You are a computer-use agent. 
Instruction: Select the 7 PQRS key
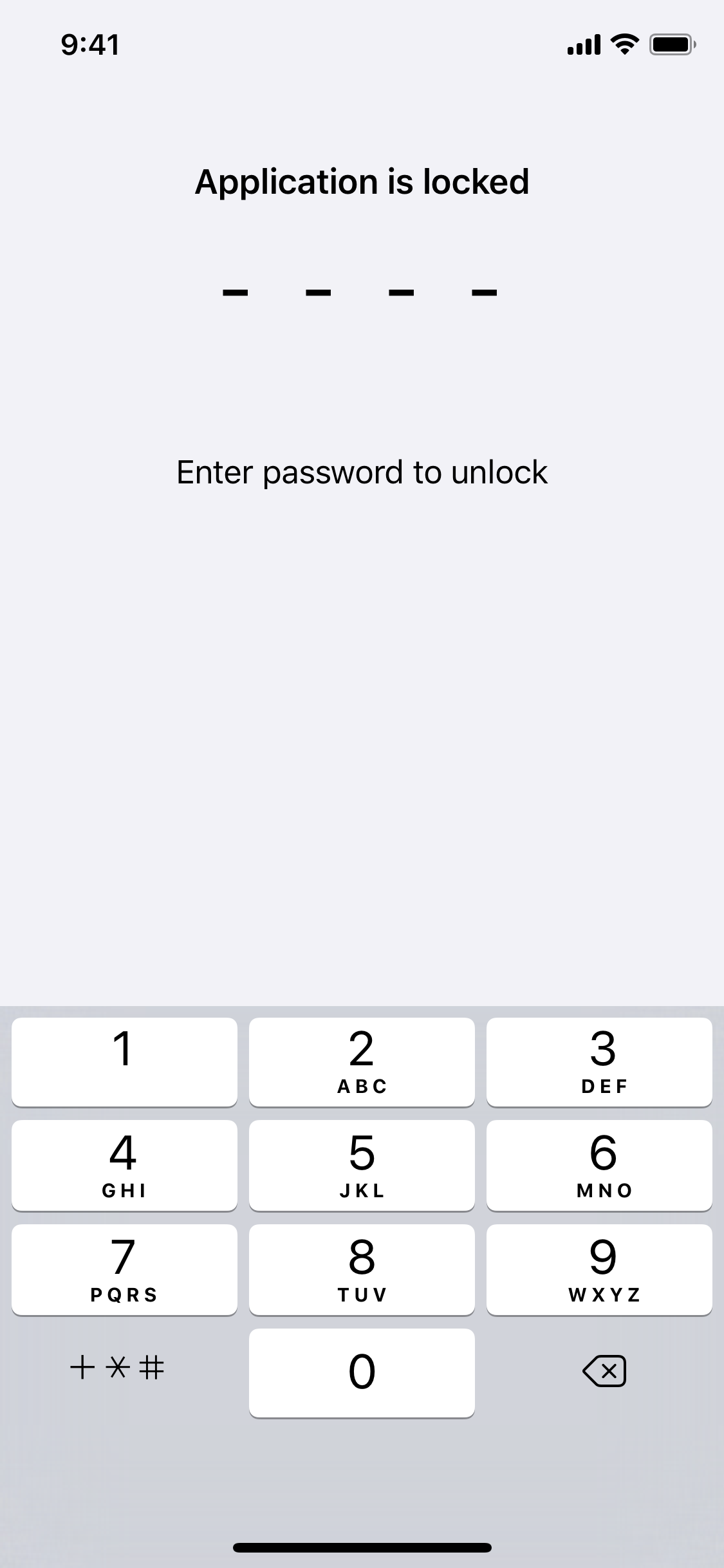coord(124,1270)
